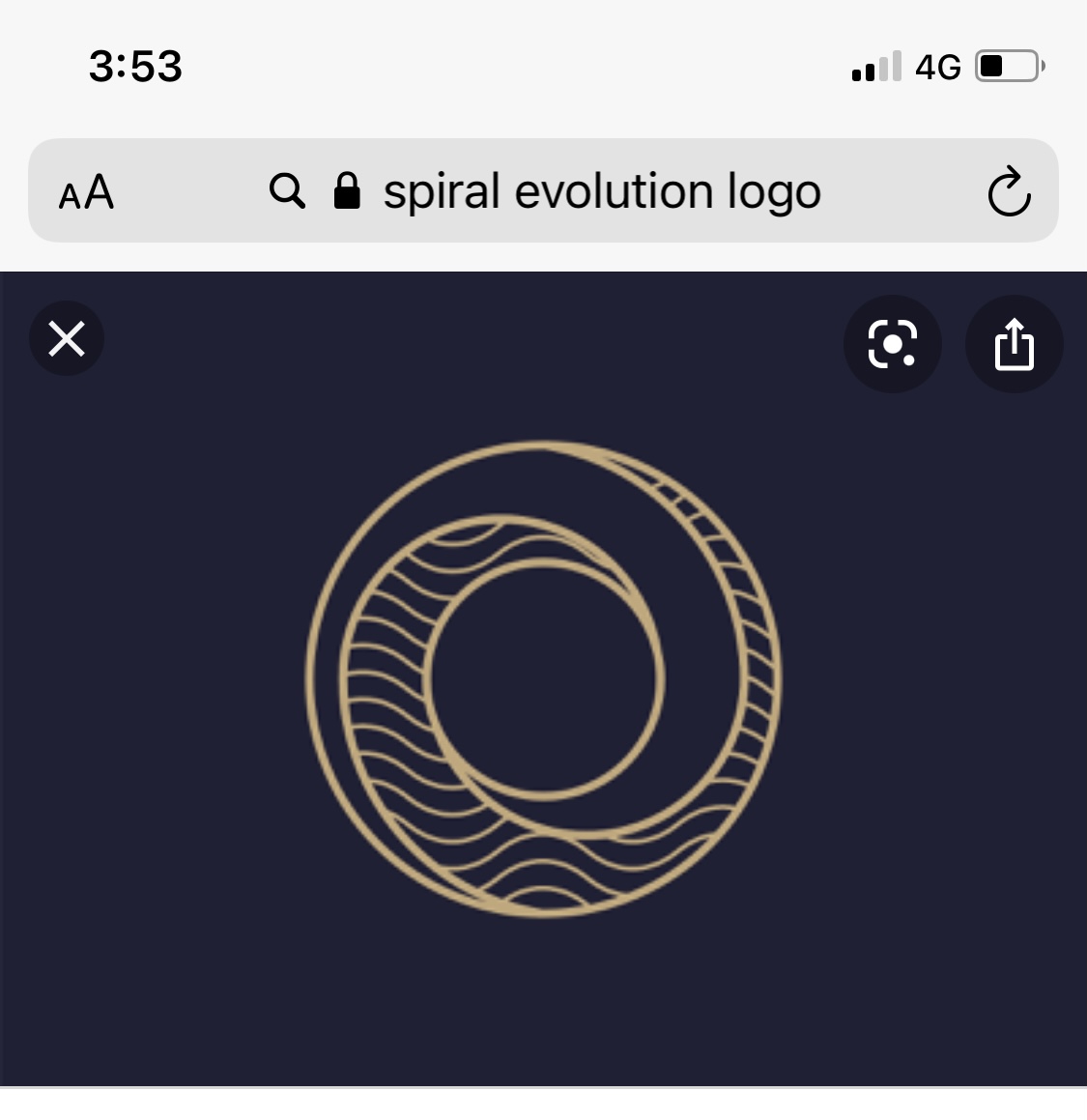Image resolution: width=1087 pixels, height=1120 pixels.
Task: Tap the address bar showing spiral evolution logo
Action: click(x=601, y=191)
